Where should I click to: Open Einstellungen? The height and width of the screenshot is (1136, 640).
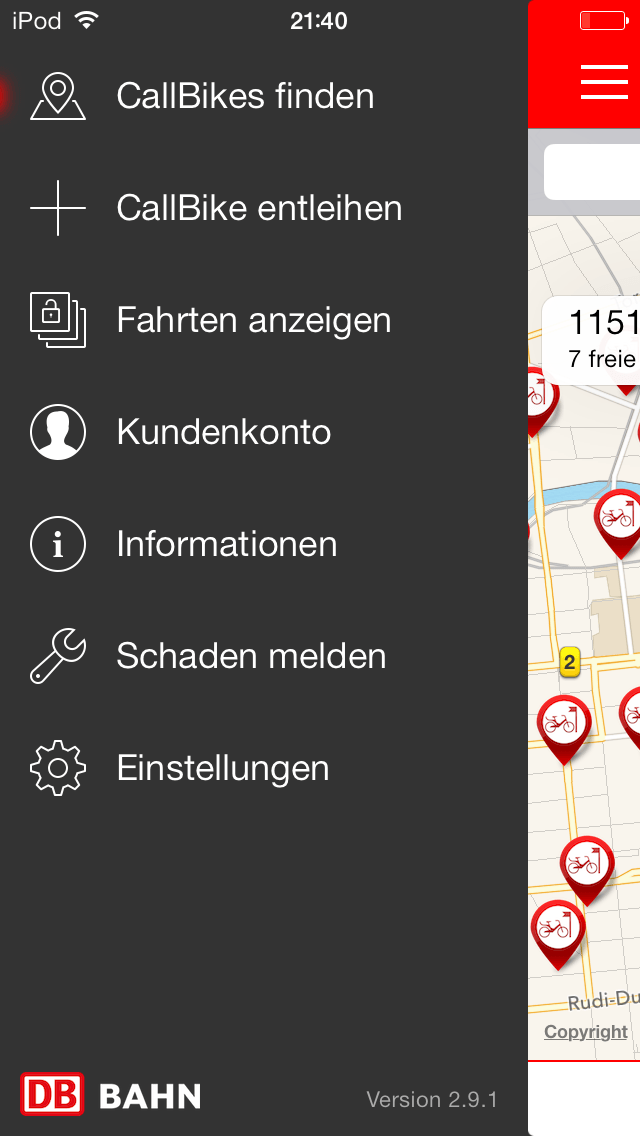264,767
